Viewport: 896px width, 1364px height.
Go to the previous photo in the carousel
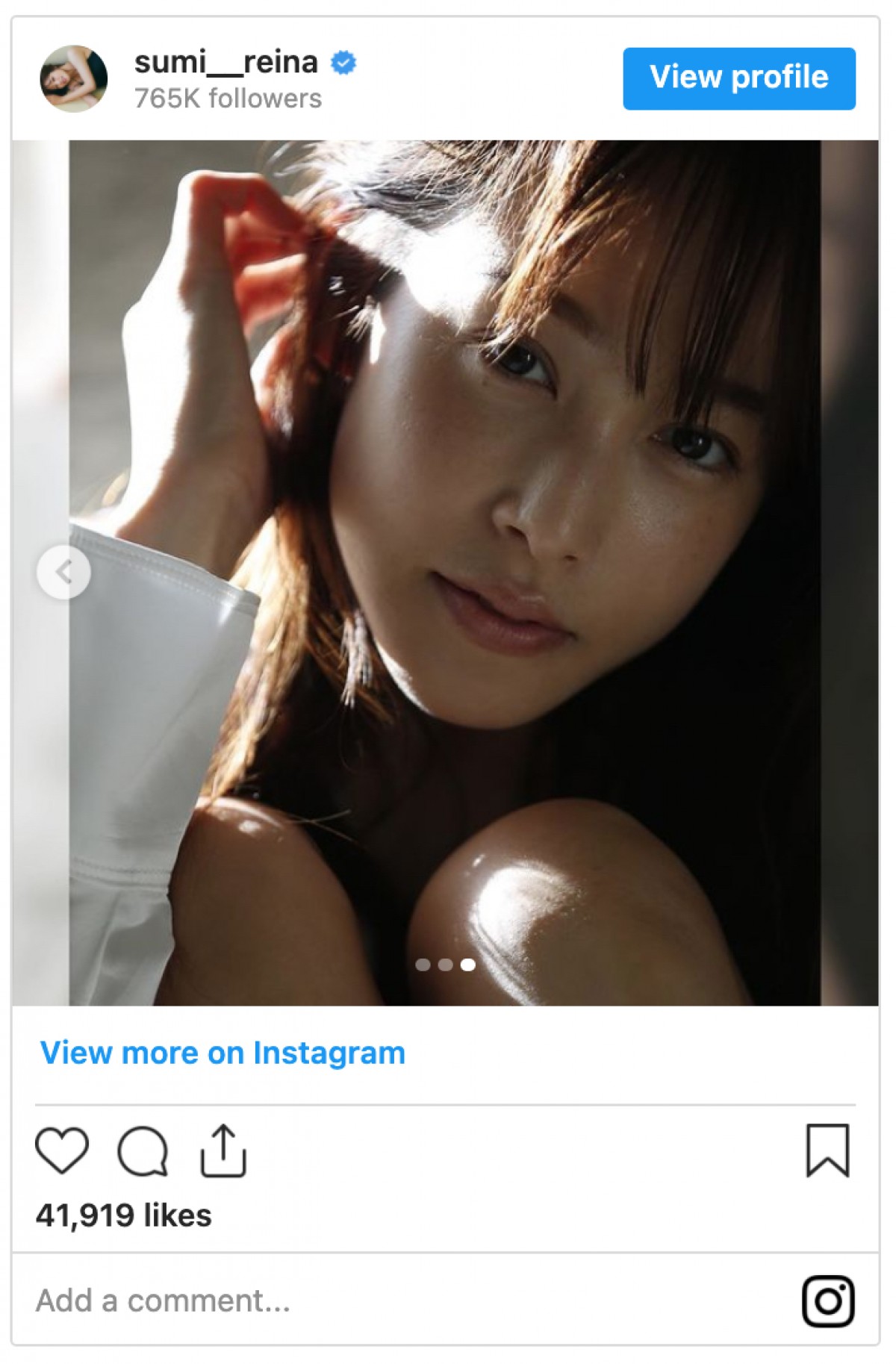64,573
